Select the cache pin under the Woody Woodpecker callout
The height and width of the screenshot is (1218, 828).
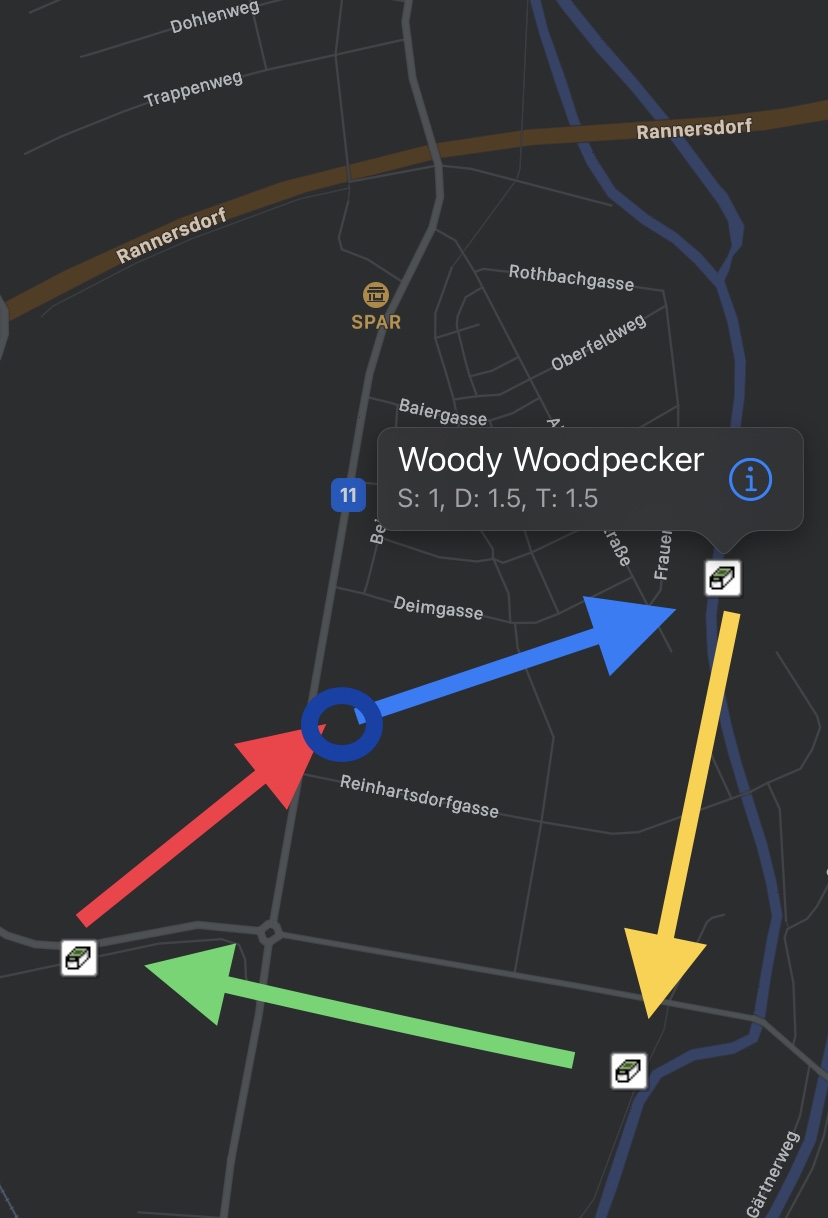point(722,577)
